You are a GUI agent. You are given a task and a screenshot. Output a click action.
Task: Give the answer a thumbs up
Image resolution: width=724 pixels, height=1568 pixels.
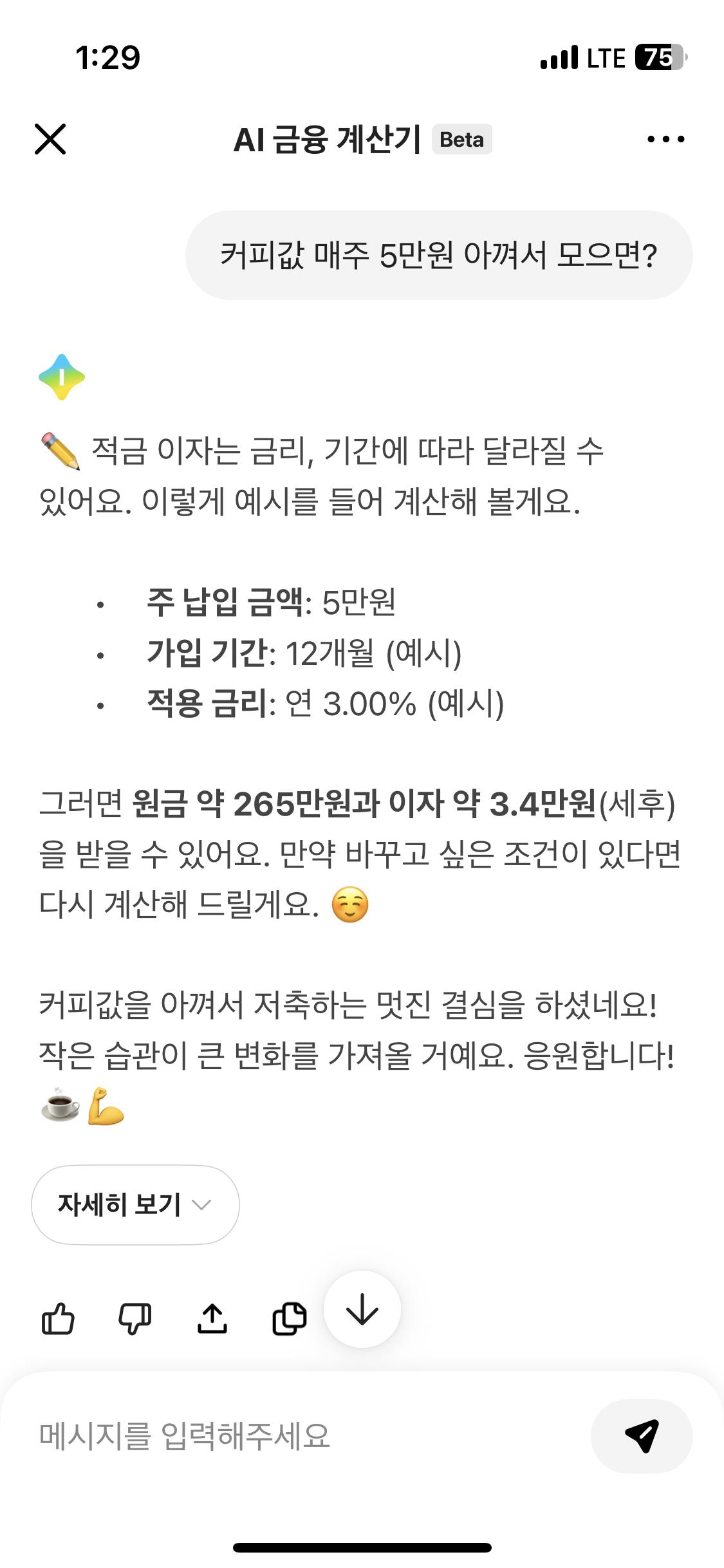tap(58, 1319)
